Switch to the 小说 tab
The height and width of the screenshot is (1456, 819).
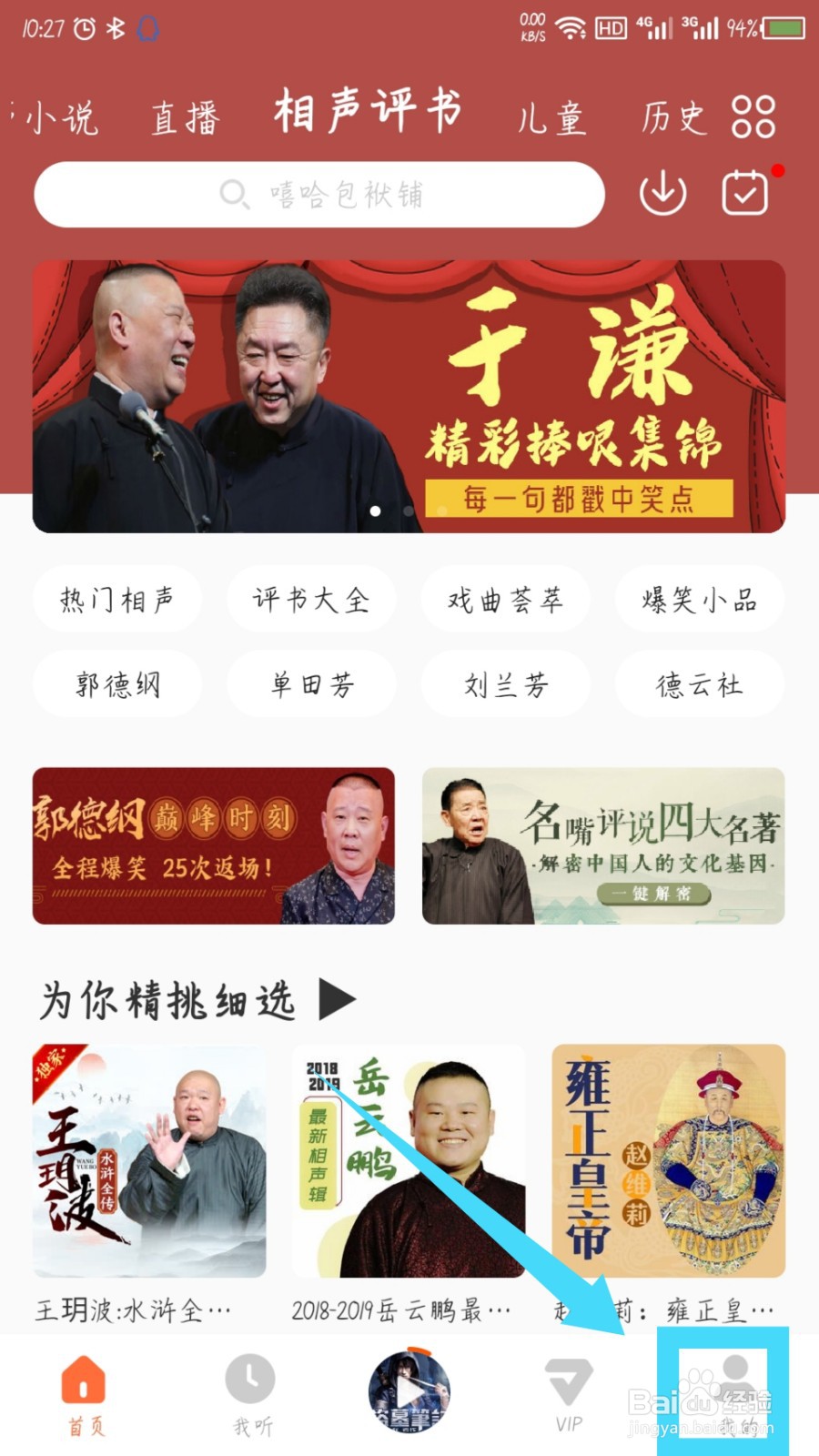tap(60, 118)
